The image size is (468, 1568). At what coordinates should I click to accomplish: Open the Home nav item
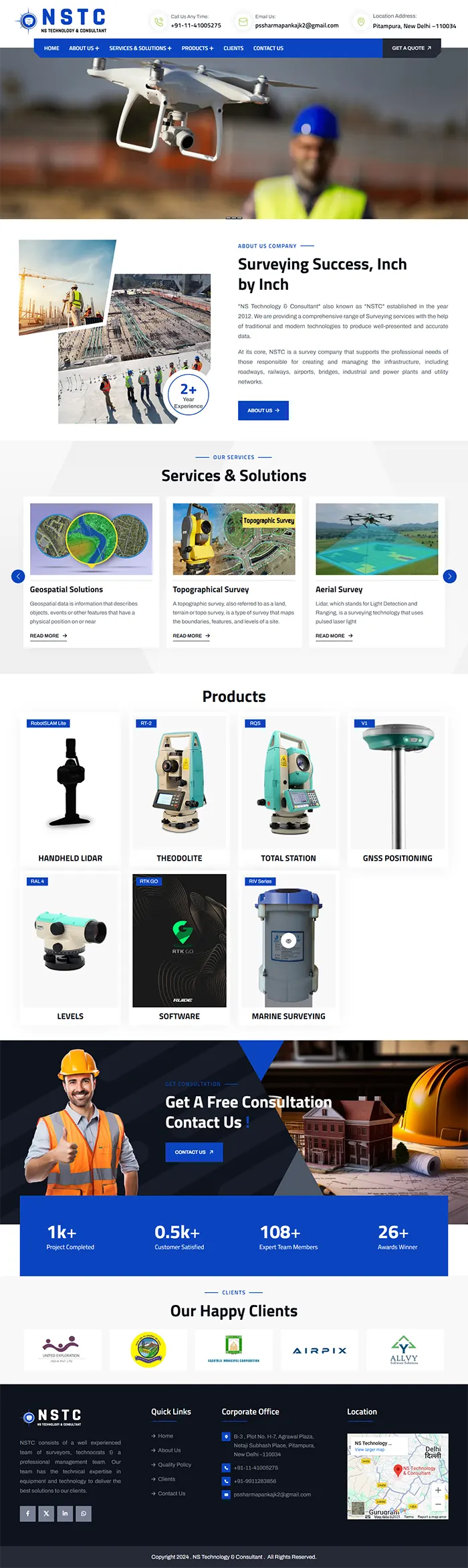tap(51, 48)
